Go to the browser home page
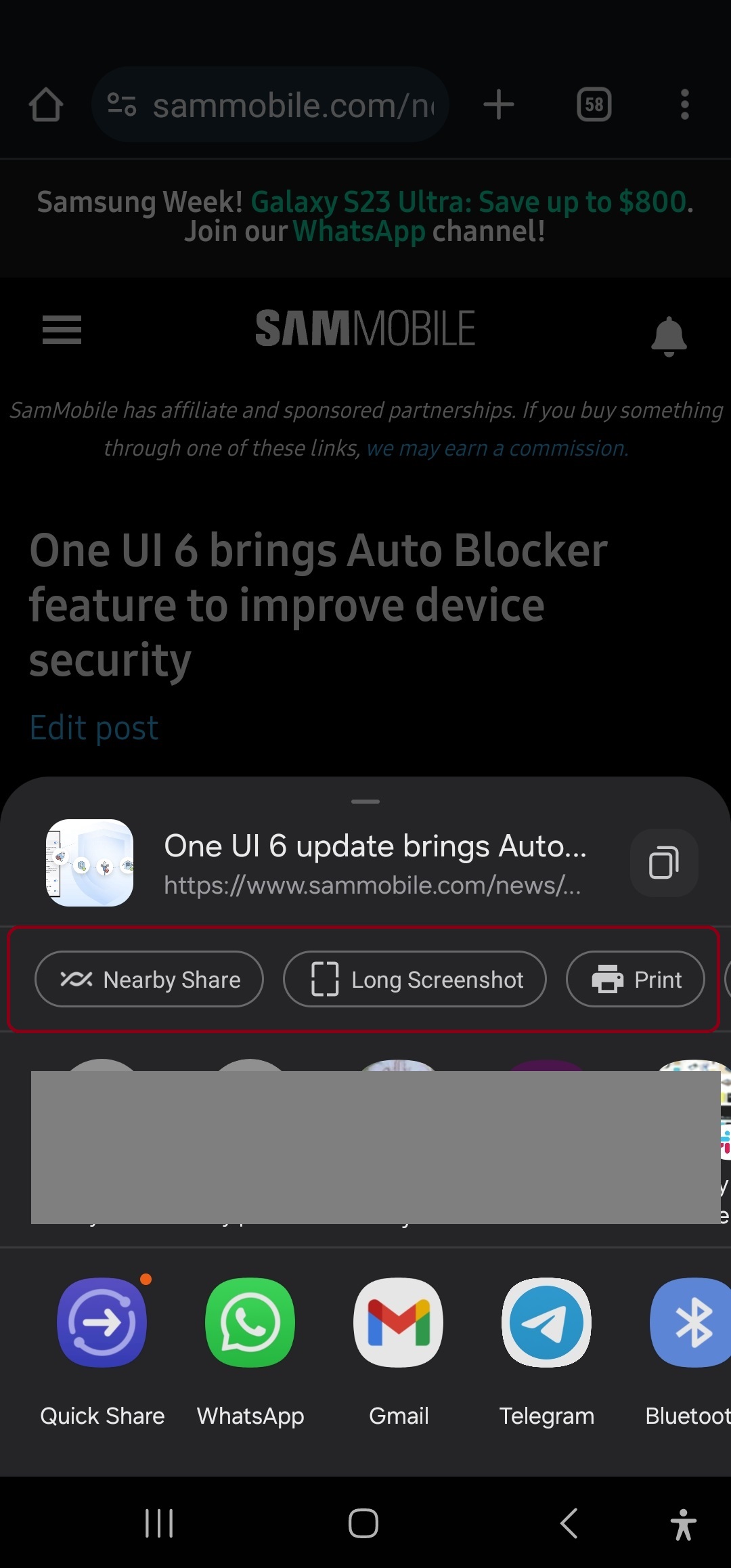This screenshot has height=1568, width=731. (46, 105)
